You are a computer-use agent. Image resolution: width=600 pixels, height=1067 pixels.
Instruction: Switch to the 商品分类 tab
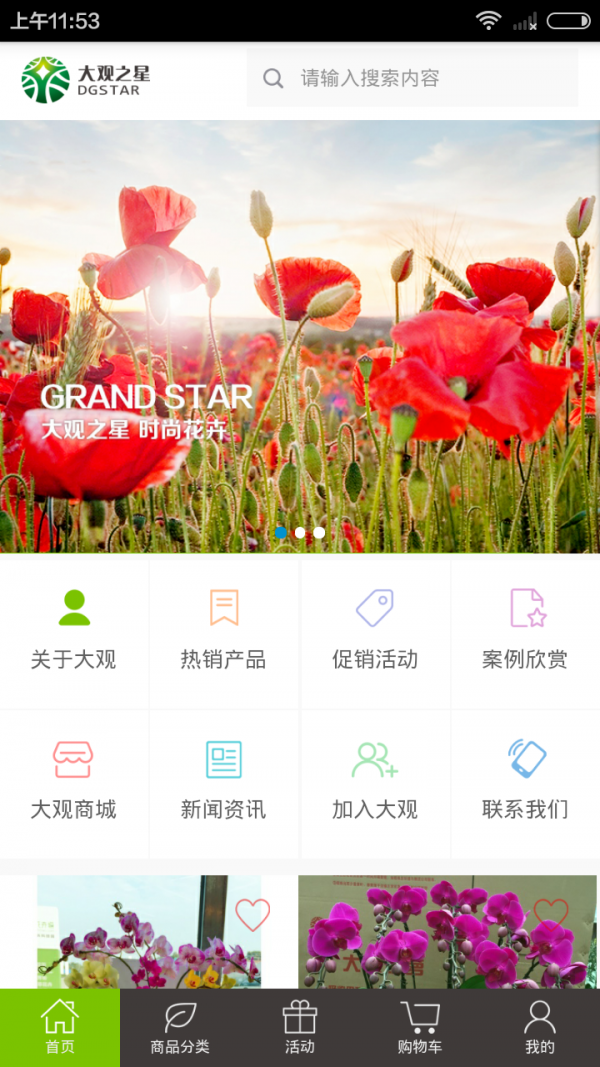[180, 1028]
